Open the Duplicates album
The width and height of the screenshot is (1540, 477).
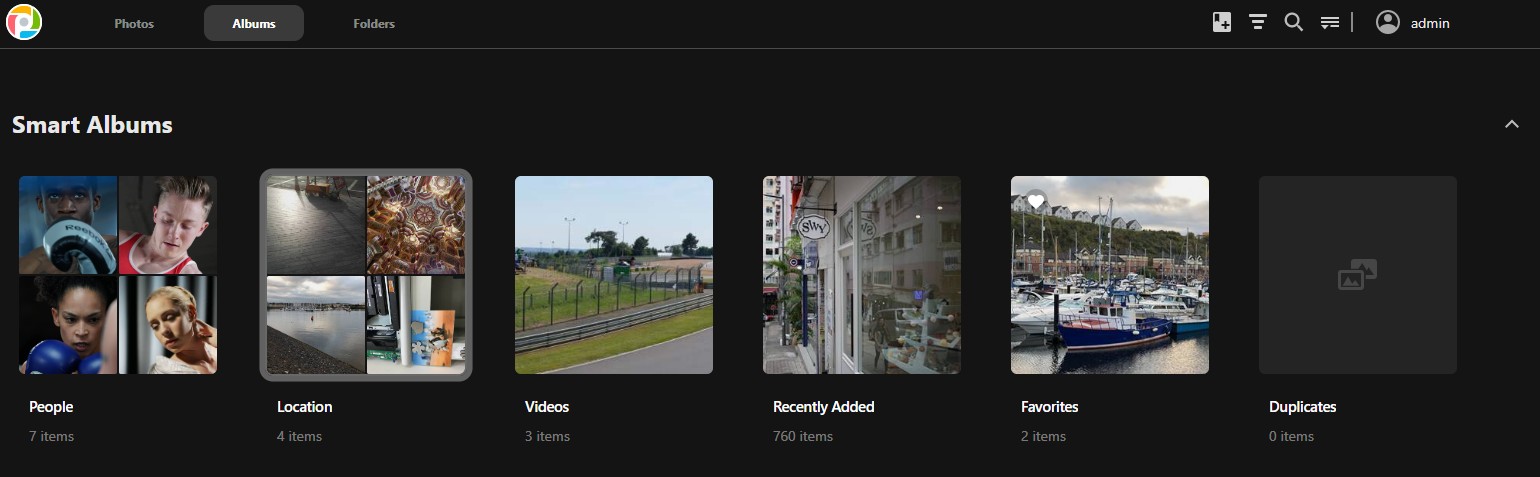click(1357, 275)
